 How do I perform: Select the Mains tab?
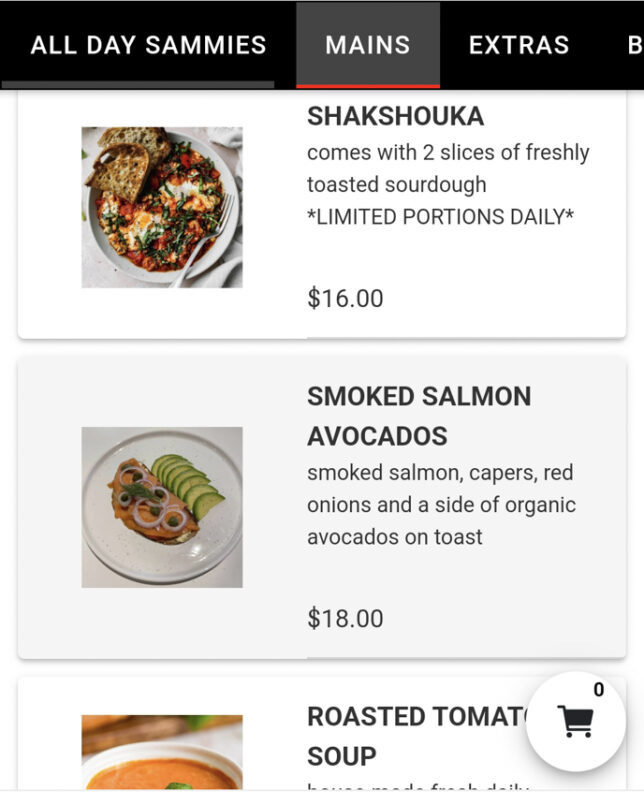click(367, 45)
